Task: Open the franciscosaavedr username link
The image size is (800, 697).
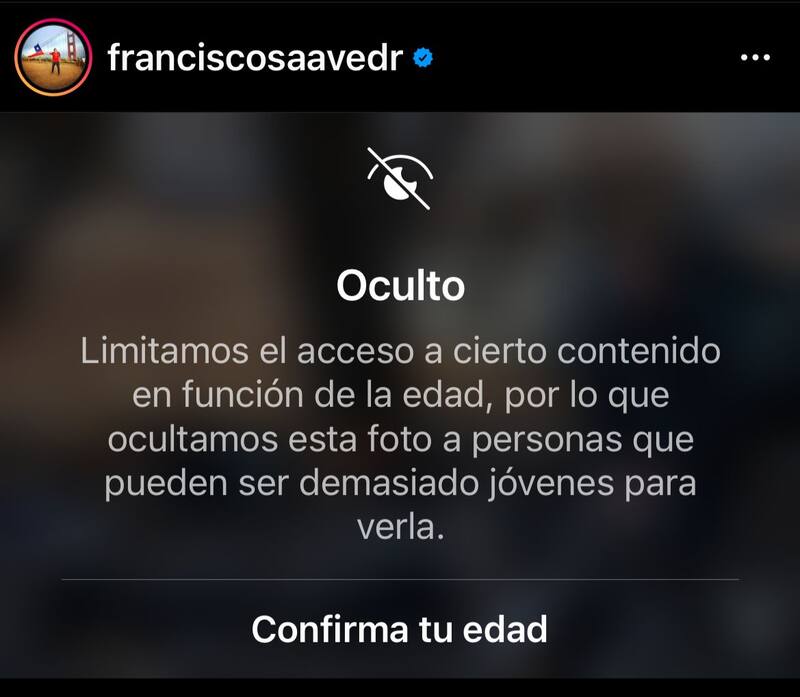Action: tap(255, 58)
